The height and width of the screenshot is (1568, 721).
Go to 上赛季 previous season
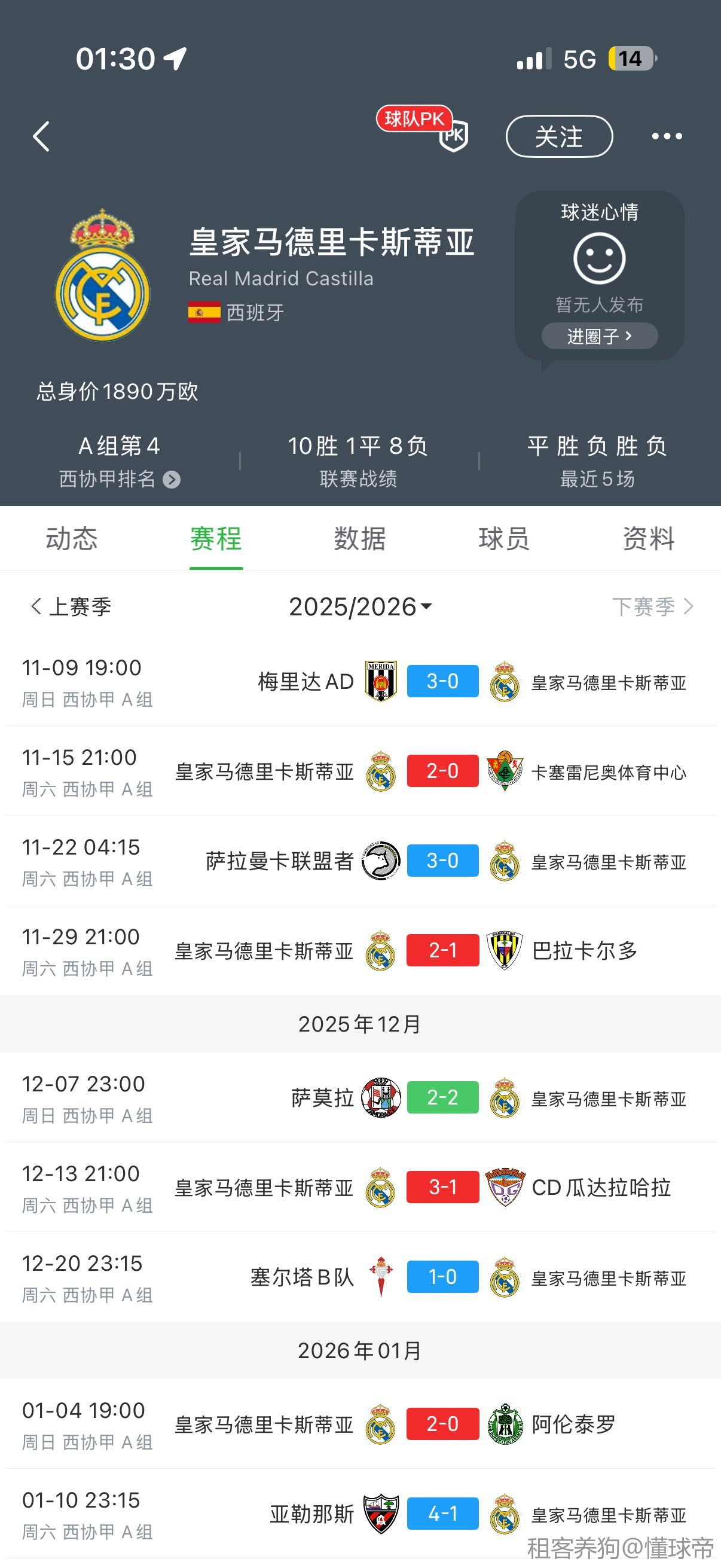click(x=71, y=606)
